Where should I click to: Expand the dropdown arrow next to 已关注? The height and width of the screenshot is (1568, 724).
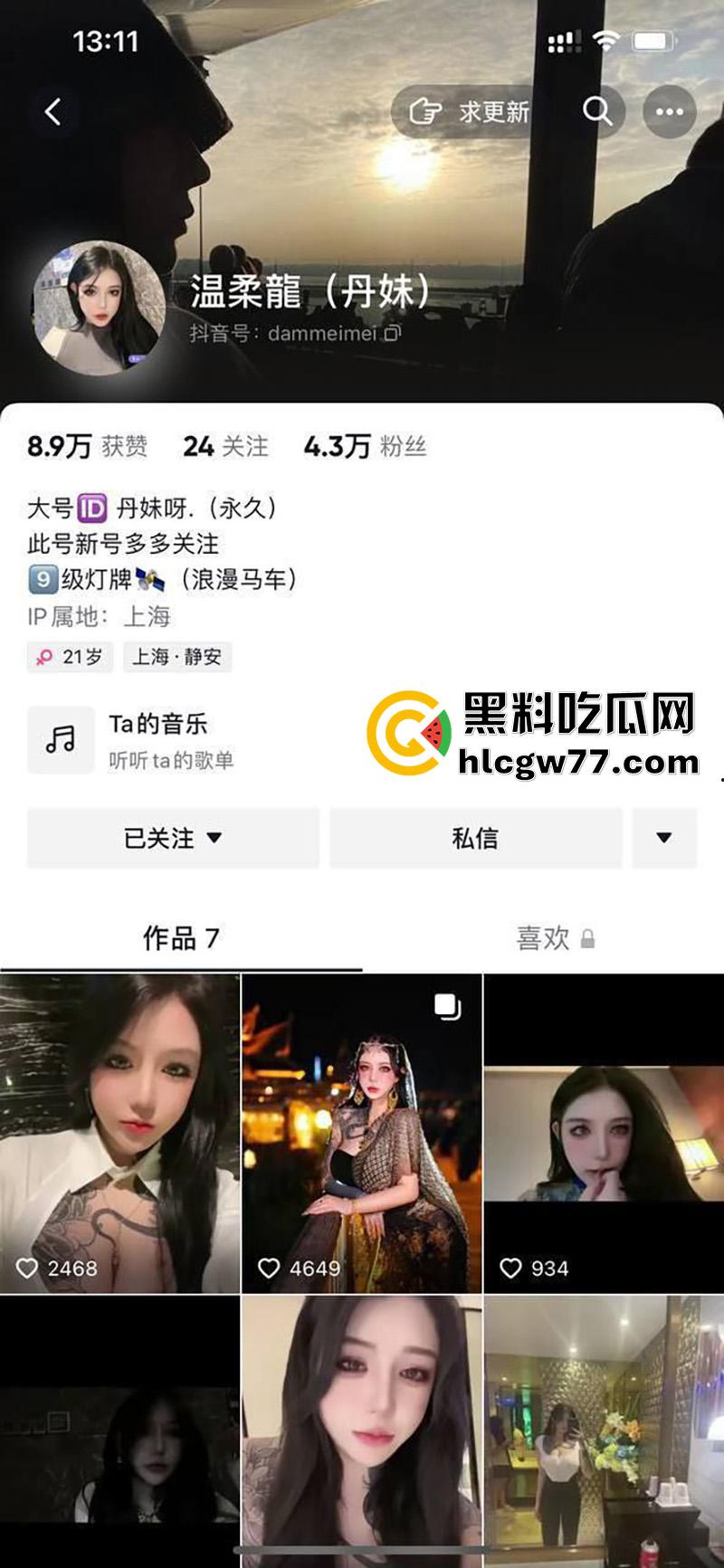coord(214,839)
